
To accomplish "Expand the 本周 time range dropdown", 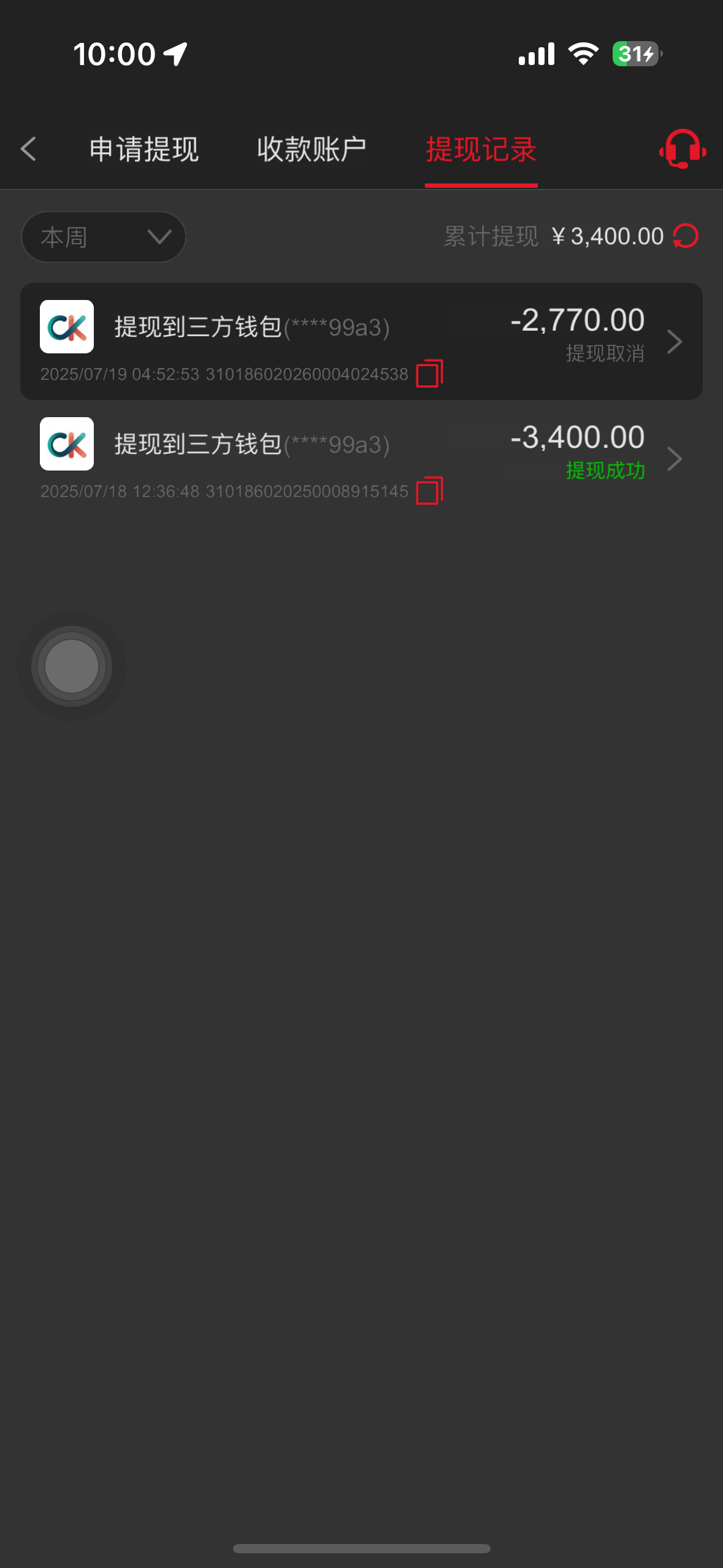I will click(x=104, y=237).
